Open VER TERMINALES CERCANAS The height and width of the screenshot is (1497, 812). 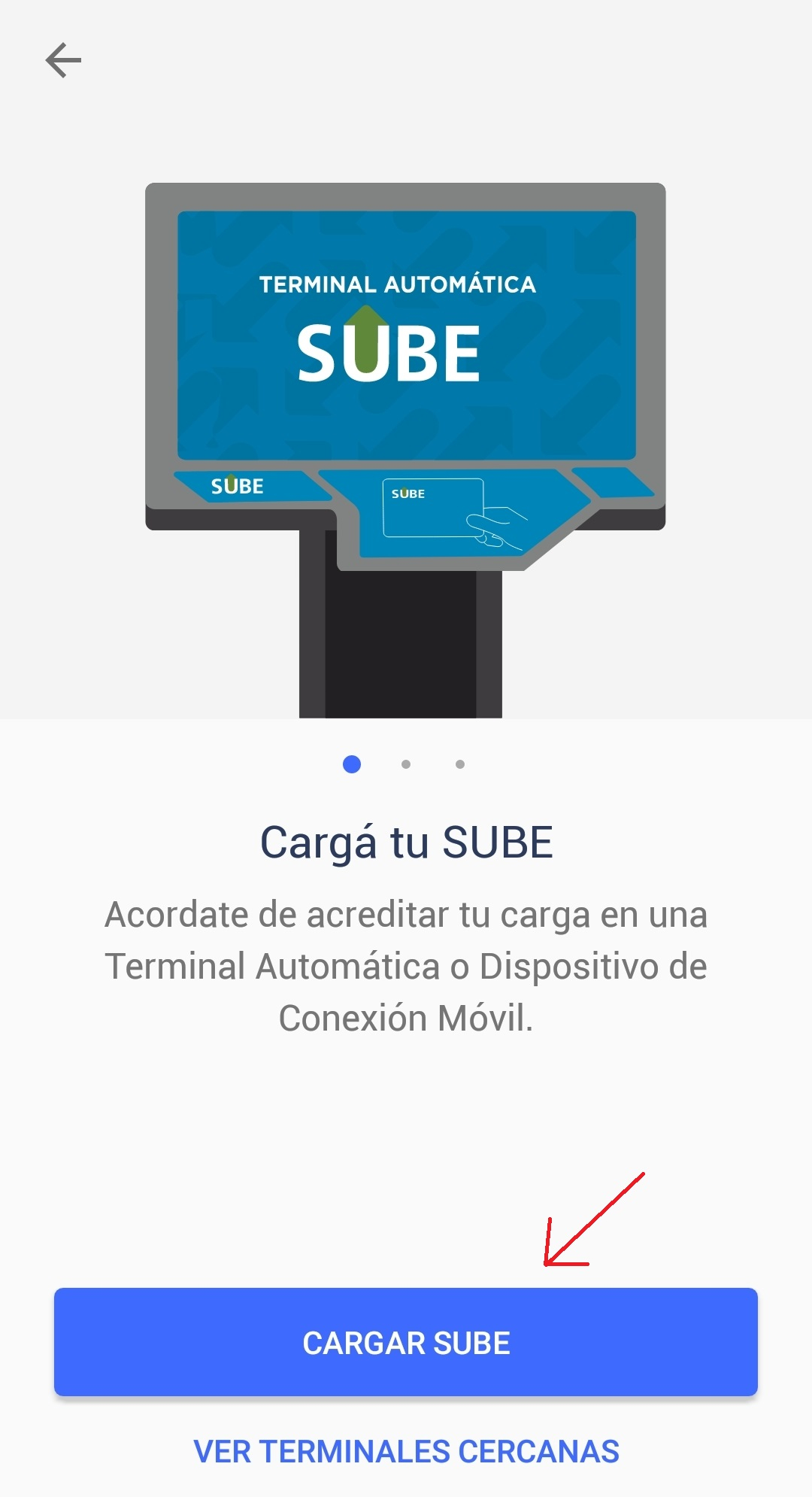tap(406, 1451)
